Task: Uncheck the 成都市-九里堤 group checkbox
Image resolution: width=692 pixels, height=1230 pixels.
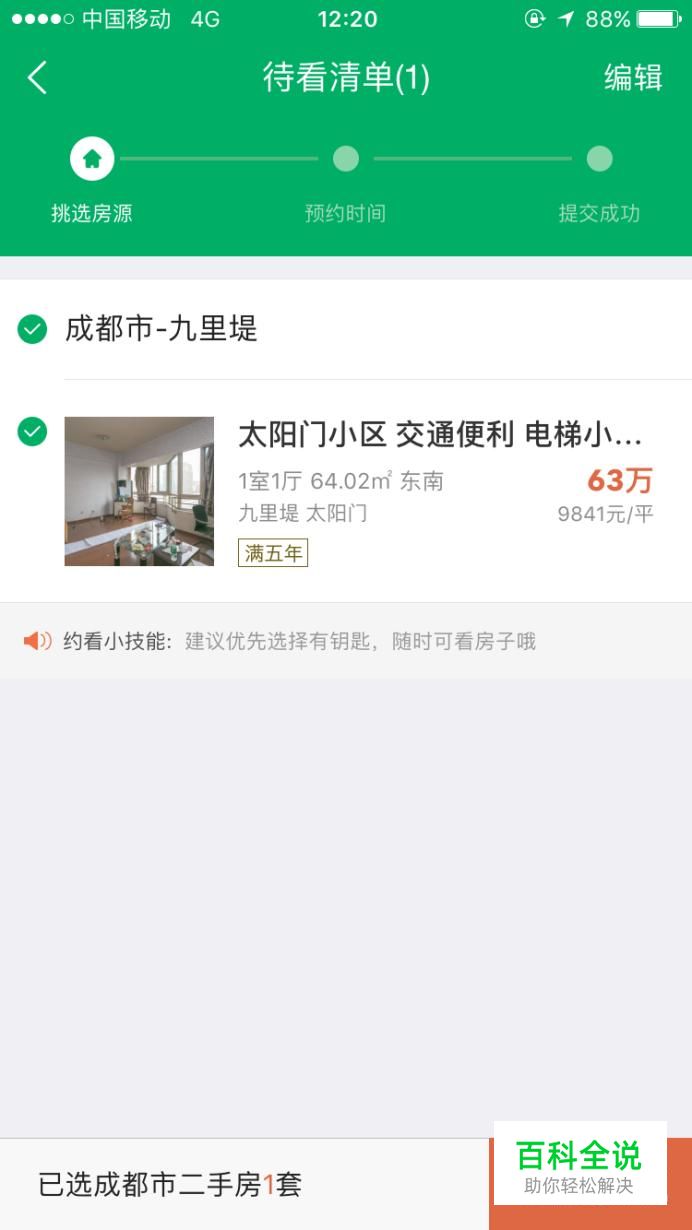Action: [x=32, y=329]
